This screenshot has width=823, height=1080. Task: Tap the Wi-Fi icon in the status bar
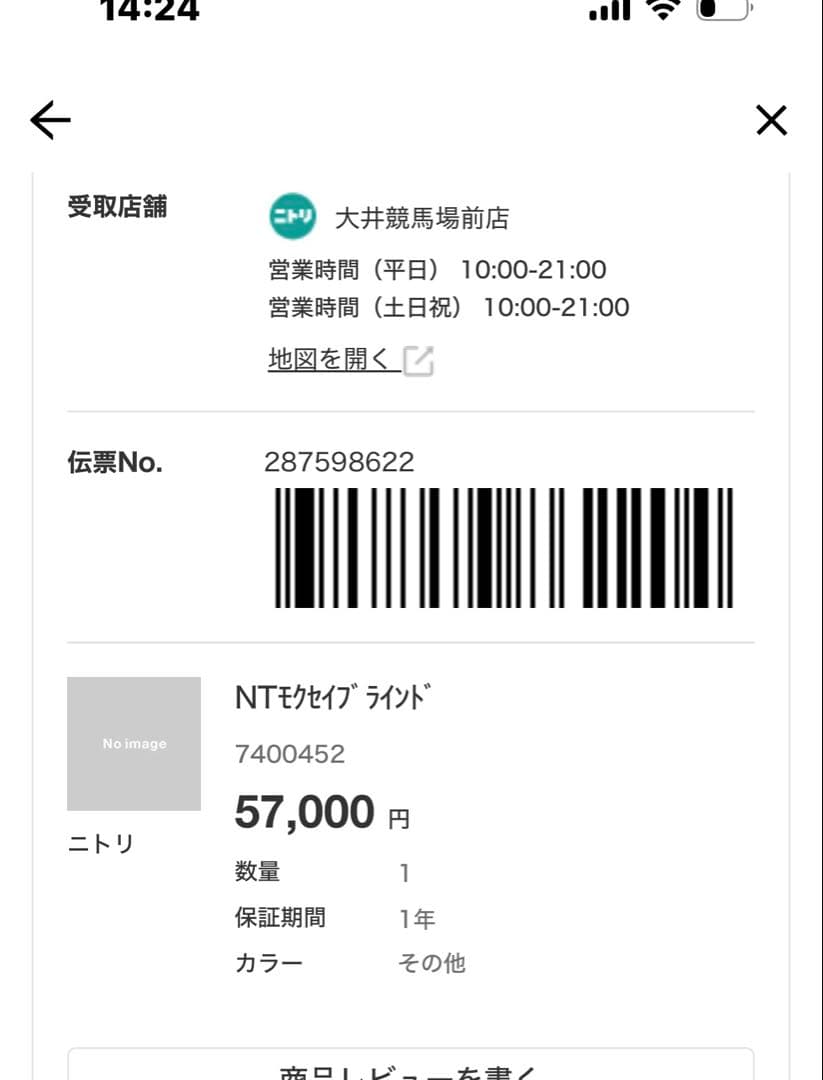pyautogui.click(x=661, y=10)
